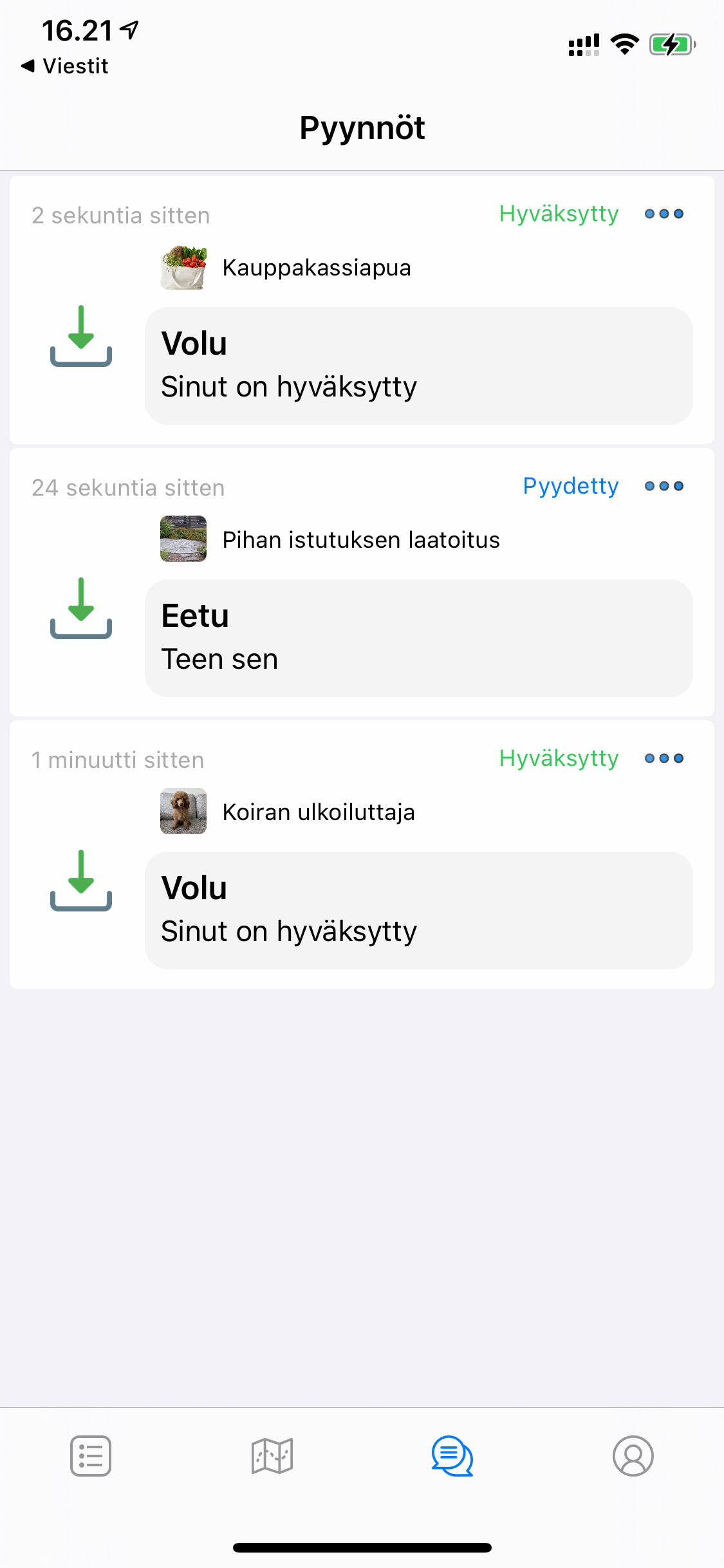The height and width of the screenshot is (1568, 724).
Task: Open three-dot menu for Pihan istutuksen laatoitus
Action: tap(664, 486)
